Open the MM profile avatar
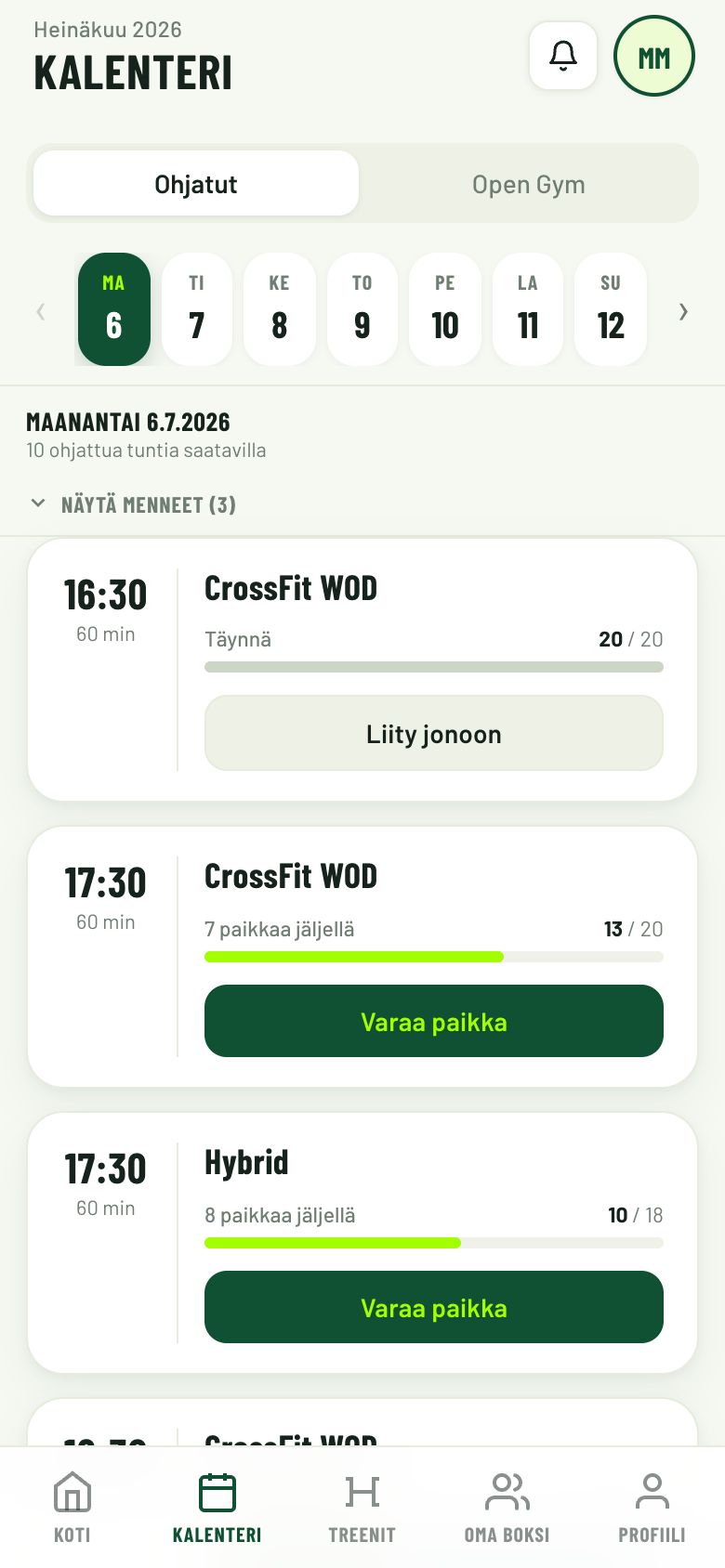Screen dimensions: 725x1568 654,56
